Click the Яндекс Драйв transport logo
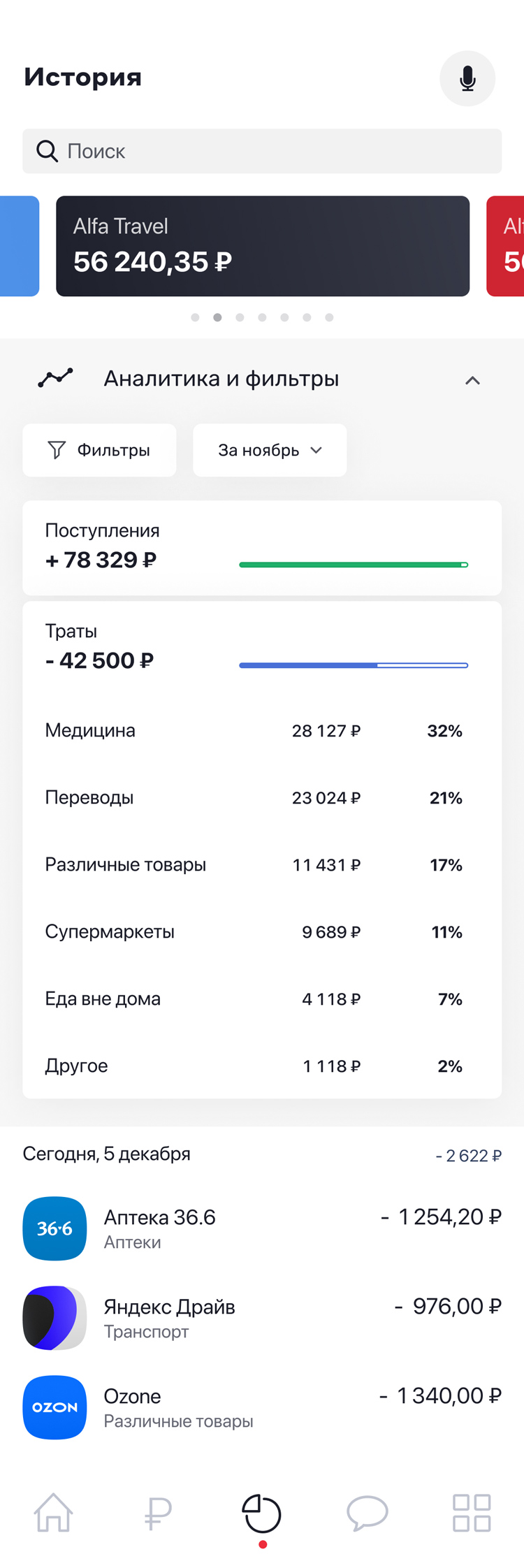The width and height of the screenshot is (524, 1568). 54,1317
